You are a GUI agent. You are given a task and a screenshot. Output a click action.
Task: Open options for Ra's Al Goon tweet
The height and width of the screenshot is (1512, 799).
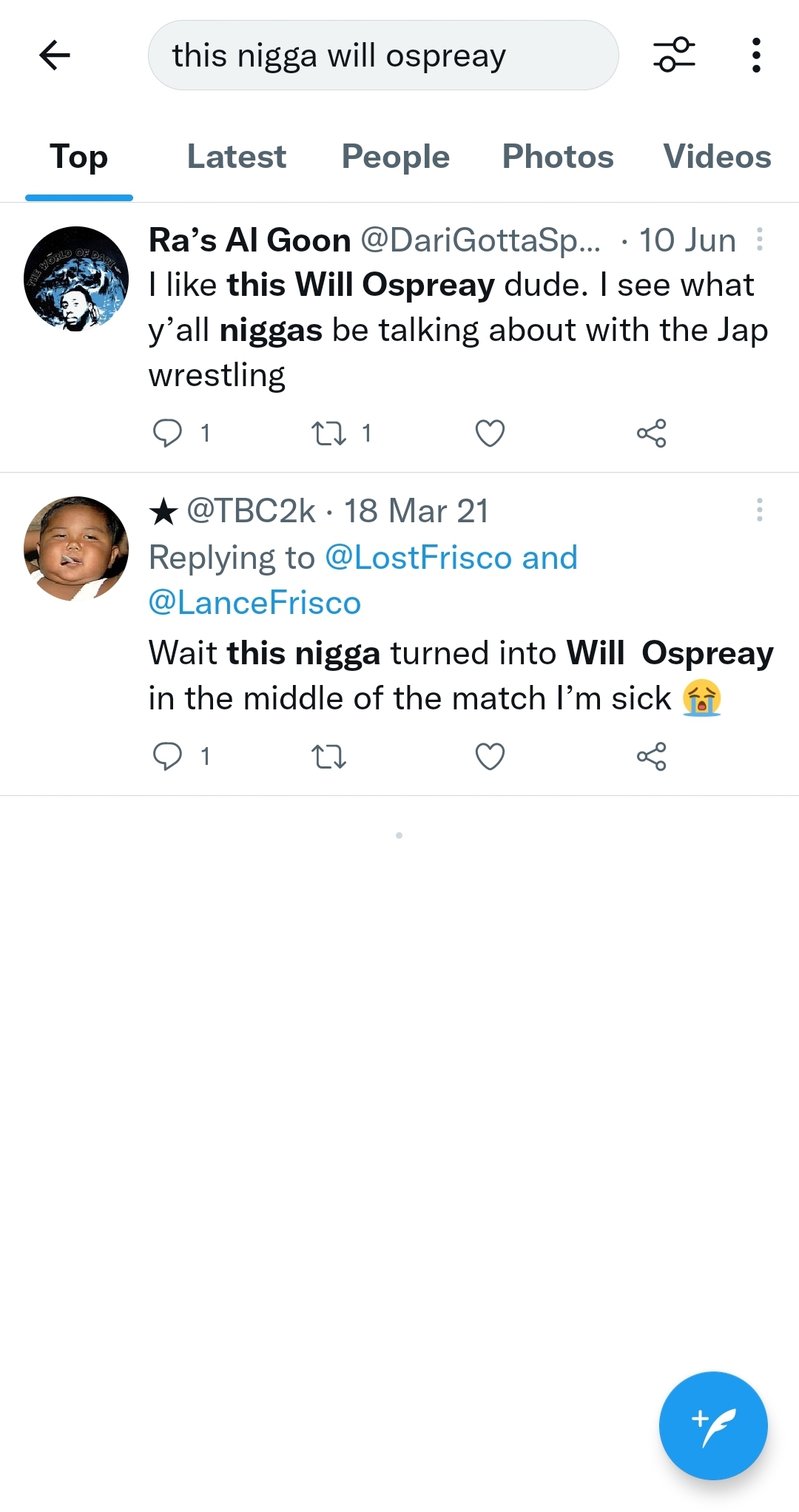(x=759, y=240)
